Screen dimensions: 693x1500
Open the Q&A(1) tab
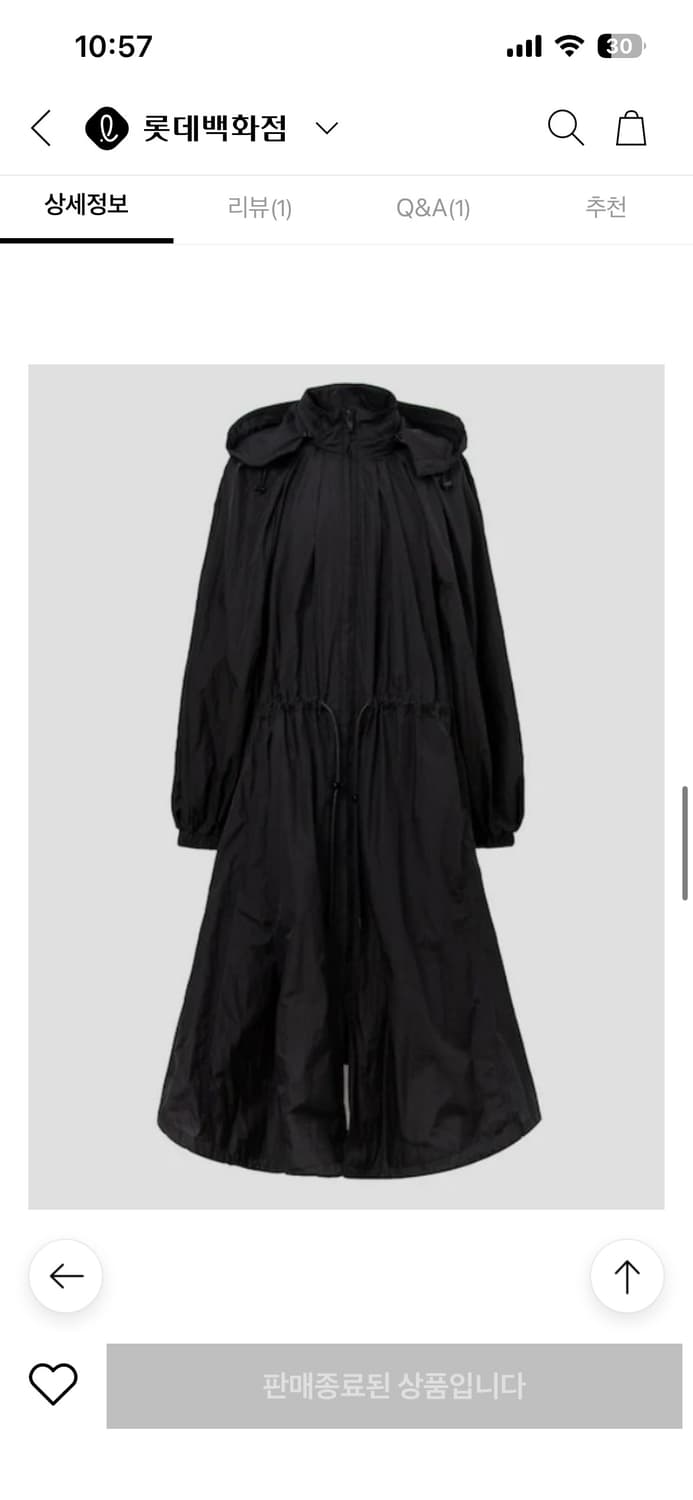[433, 208]
